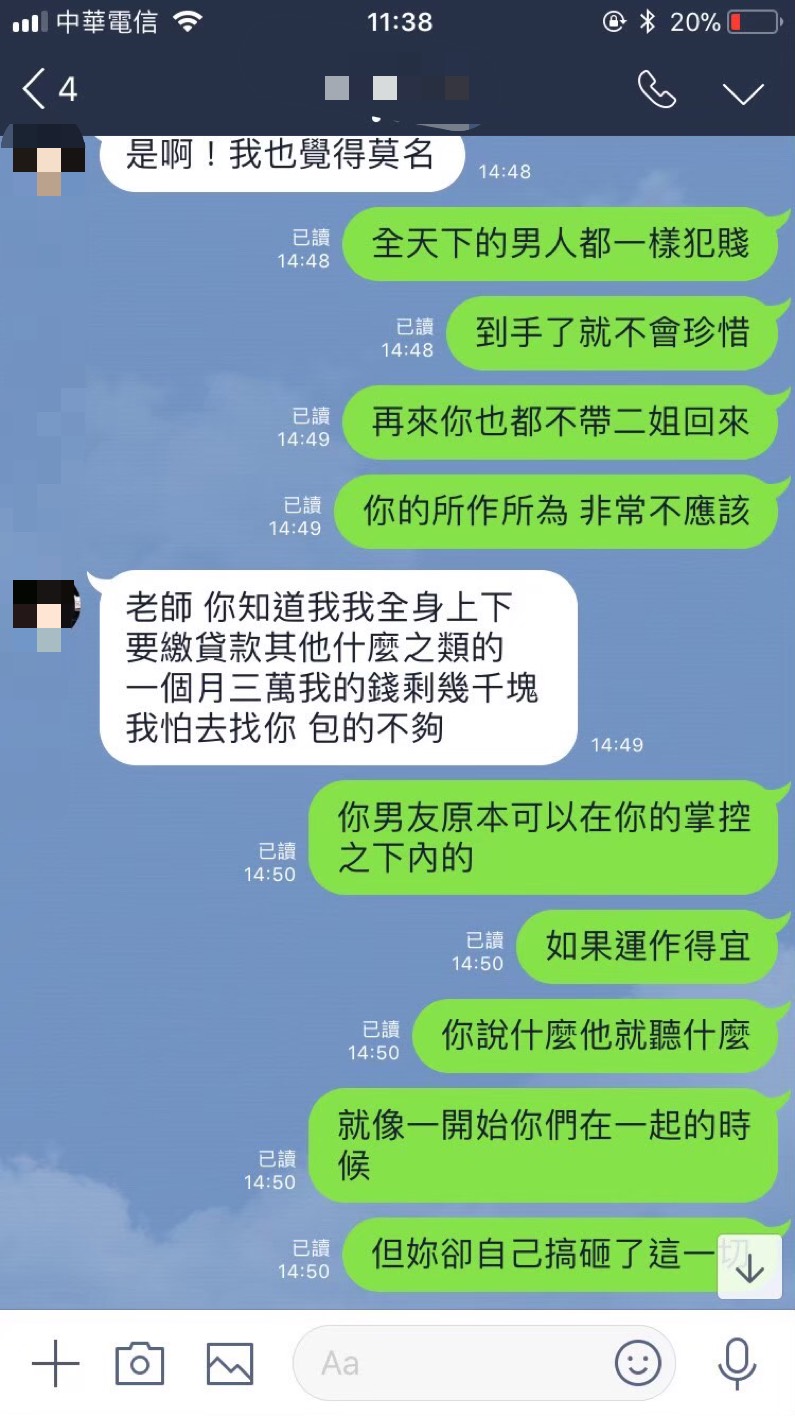Record a voice message with the microphone

[x=737, y=1363]
